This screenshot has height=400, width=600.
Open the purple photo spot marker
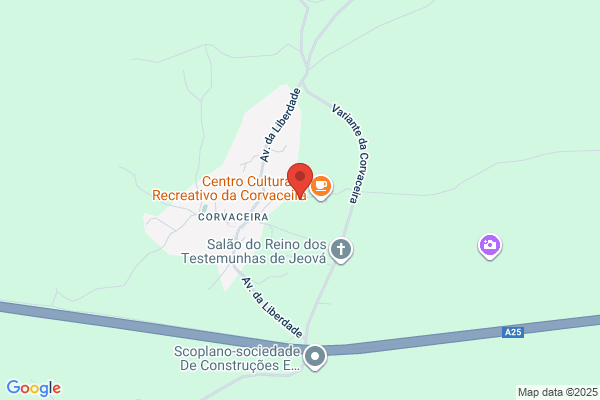pyautogui.click(x=490, y=247)
